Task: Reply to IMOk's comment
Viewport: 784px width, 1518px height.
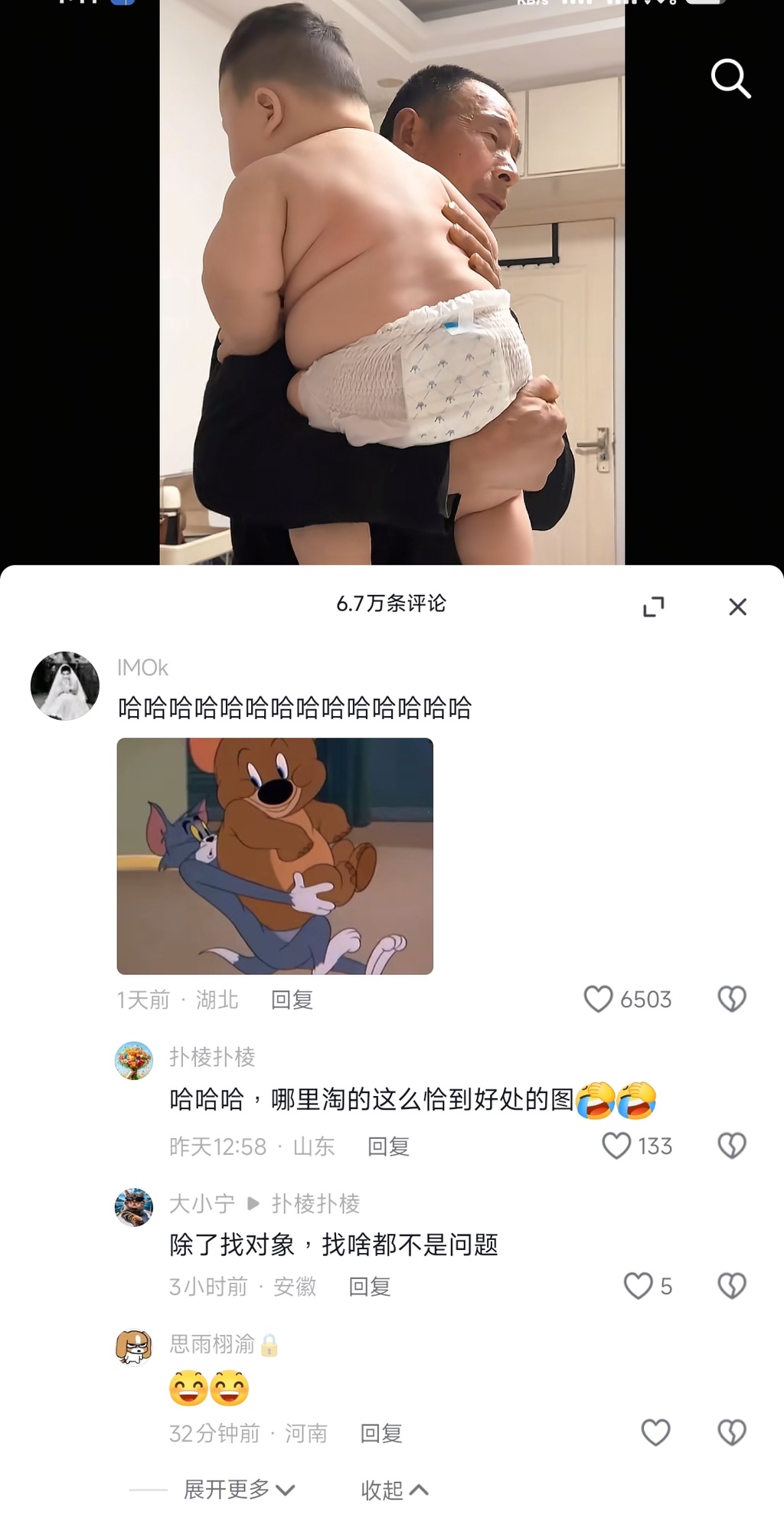Action: pos(292,999)
